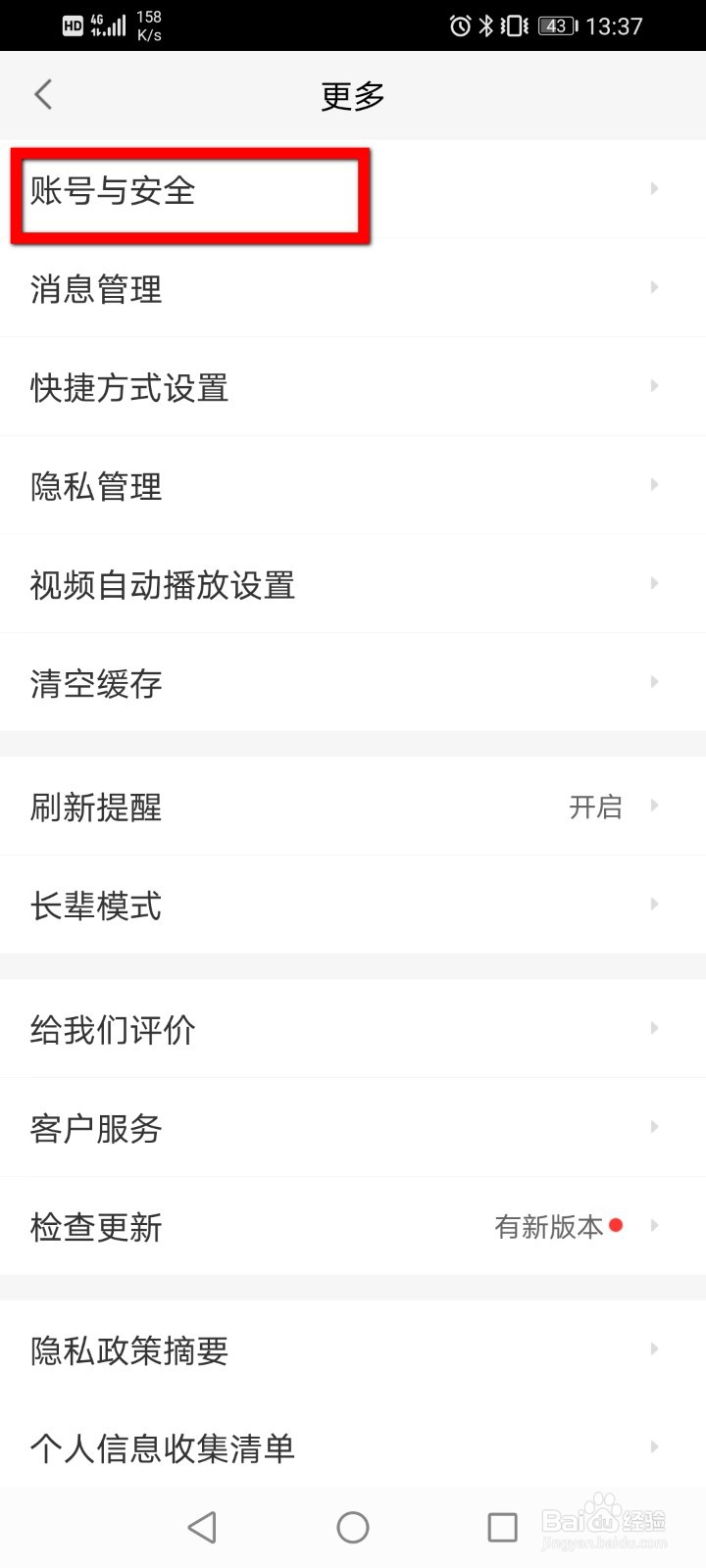The height and width of the screenshot is (1568, 706).
Task: Tap 检查更新 to check for updates
Action: coord(95,1227)
